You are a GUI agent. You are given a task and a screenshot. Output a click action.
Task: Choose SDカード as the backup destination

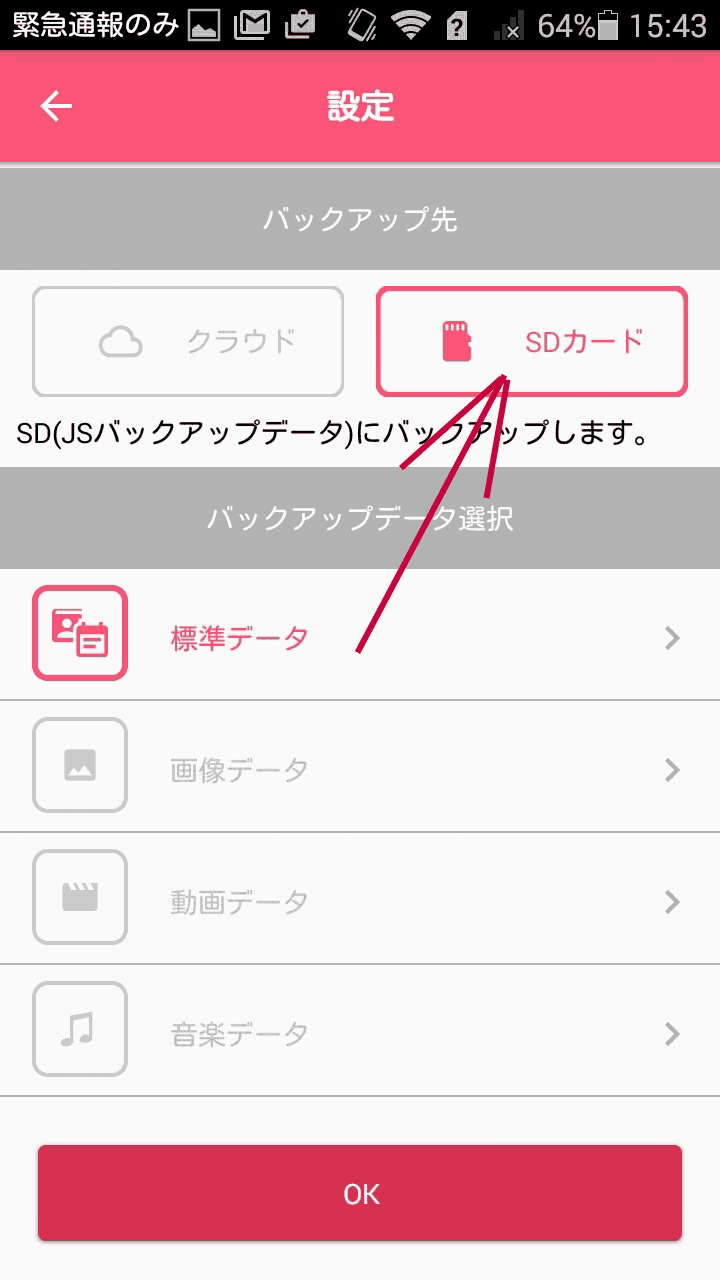point(532,342)
